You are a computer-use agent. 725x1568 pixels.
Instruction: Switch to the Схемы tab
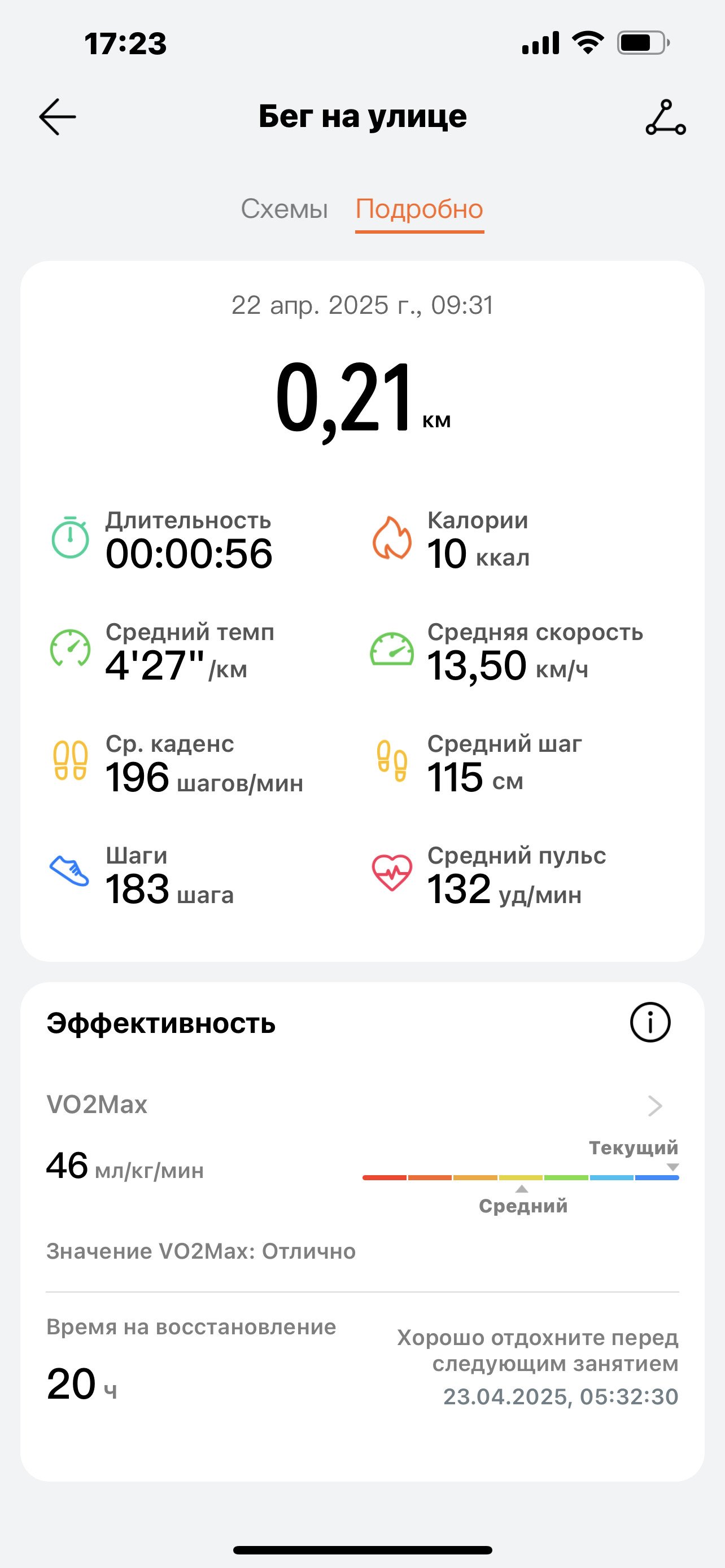[x=284, y=209]
